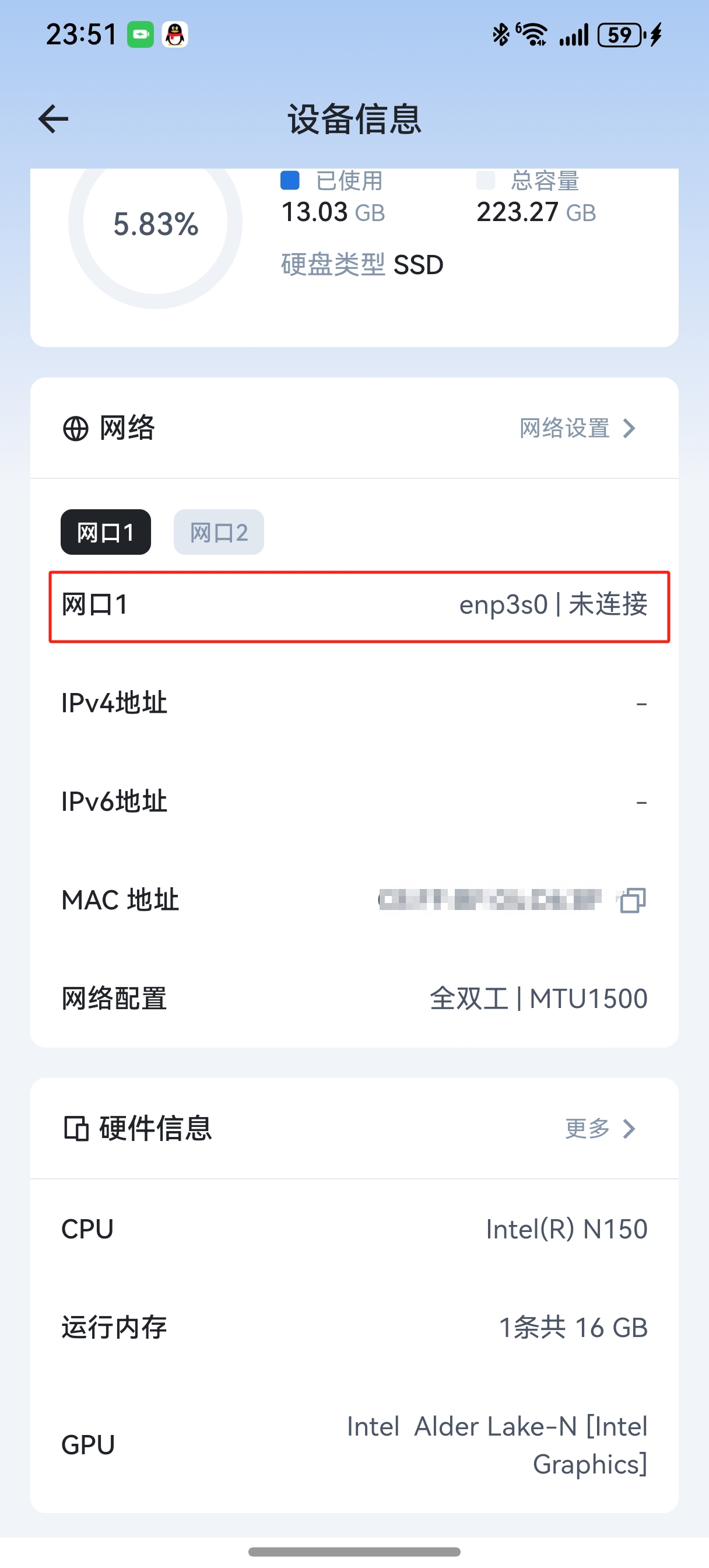The image size is (709, 1568).
Task: Go back from the 设备信息 page
Action: [x=53, y=118]
